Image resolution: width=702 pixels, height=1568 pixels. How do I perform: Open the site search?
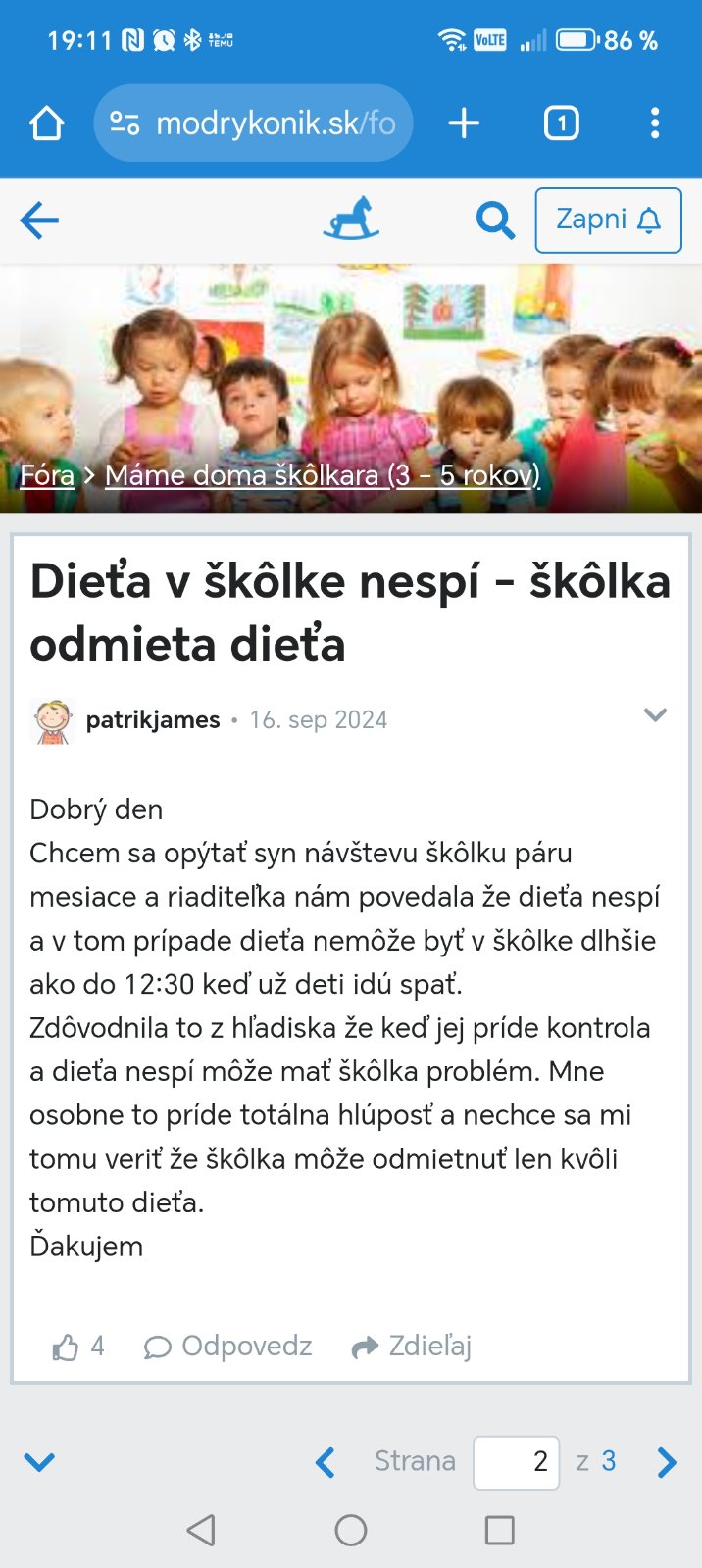coord(495,220)
